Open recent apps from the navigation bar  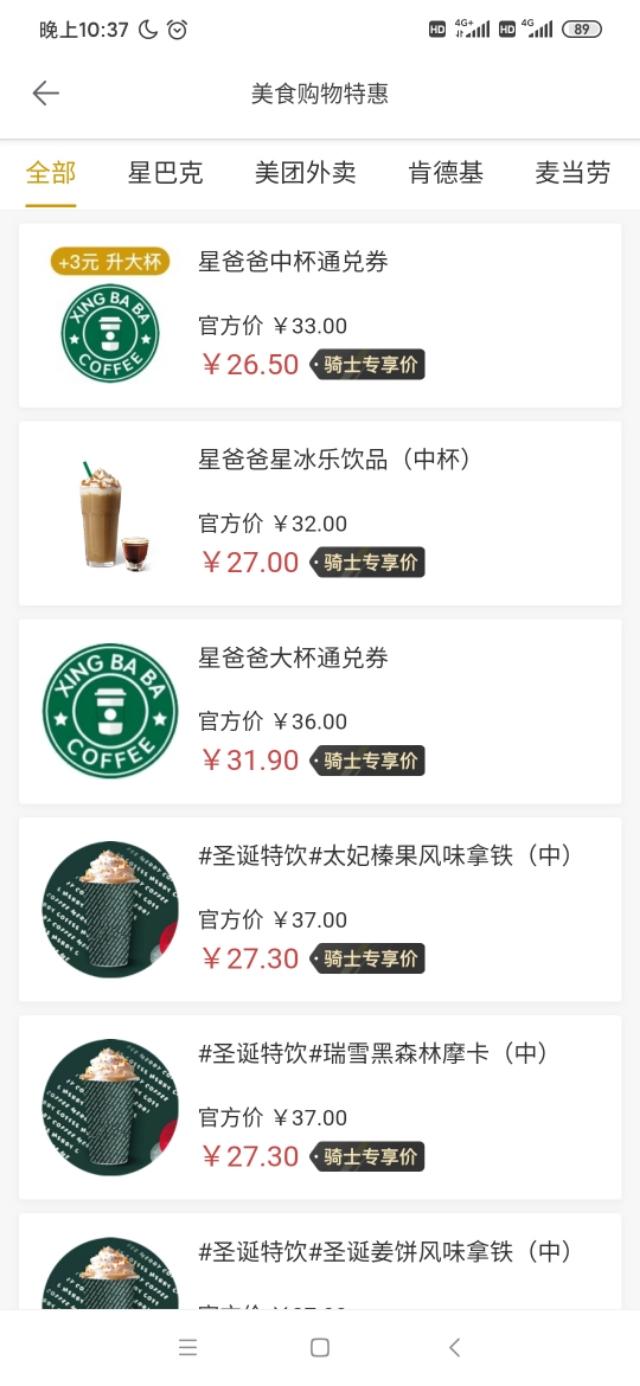(x=188, y=1348)
